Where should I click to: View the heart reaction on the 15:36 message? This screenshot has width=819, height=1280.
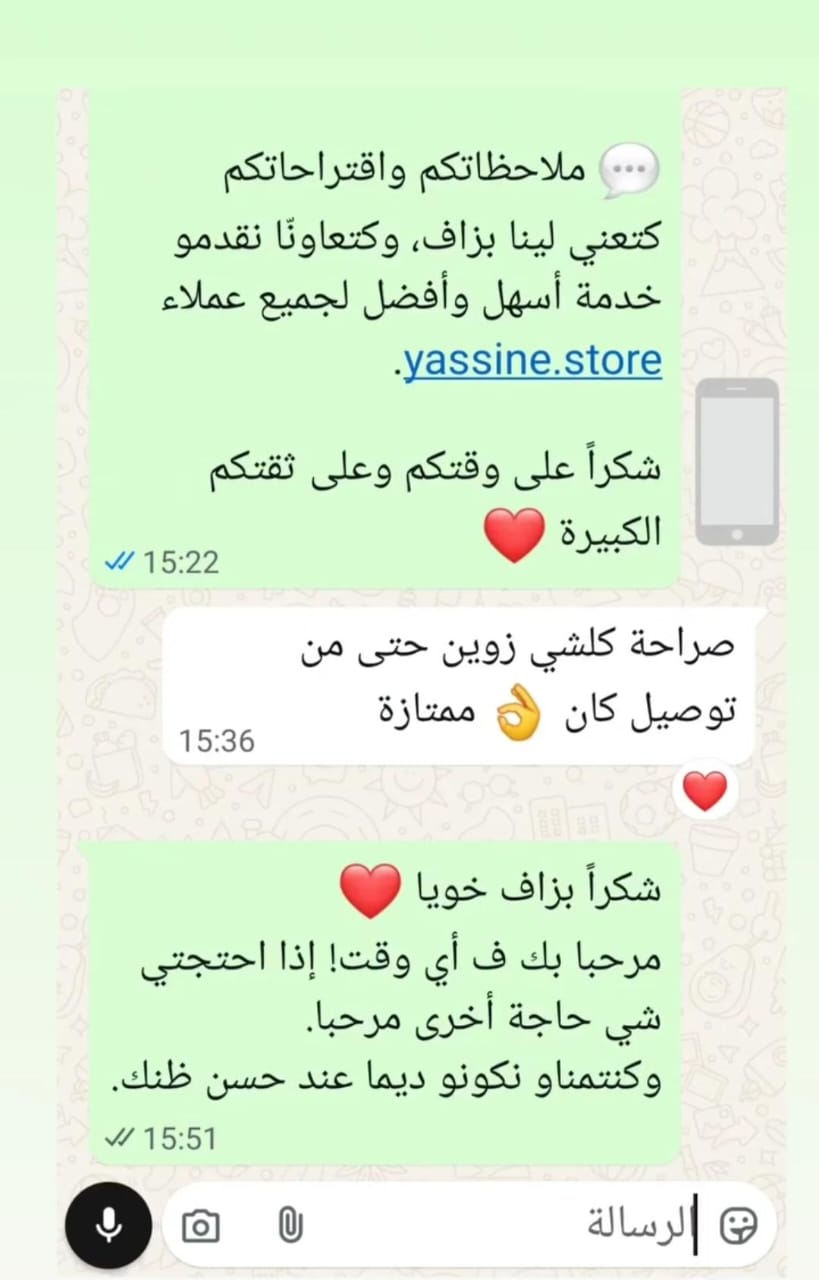705,791
